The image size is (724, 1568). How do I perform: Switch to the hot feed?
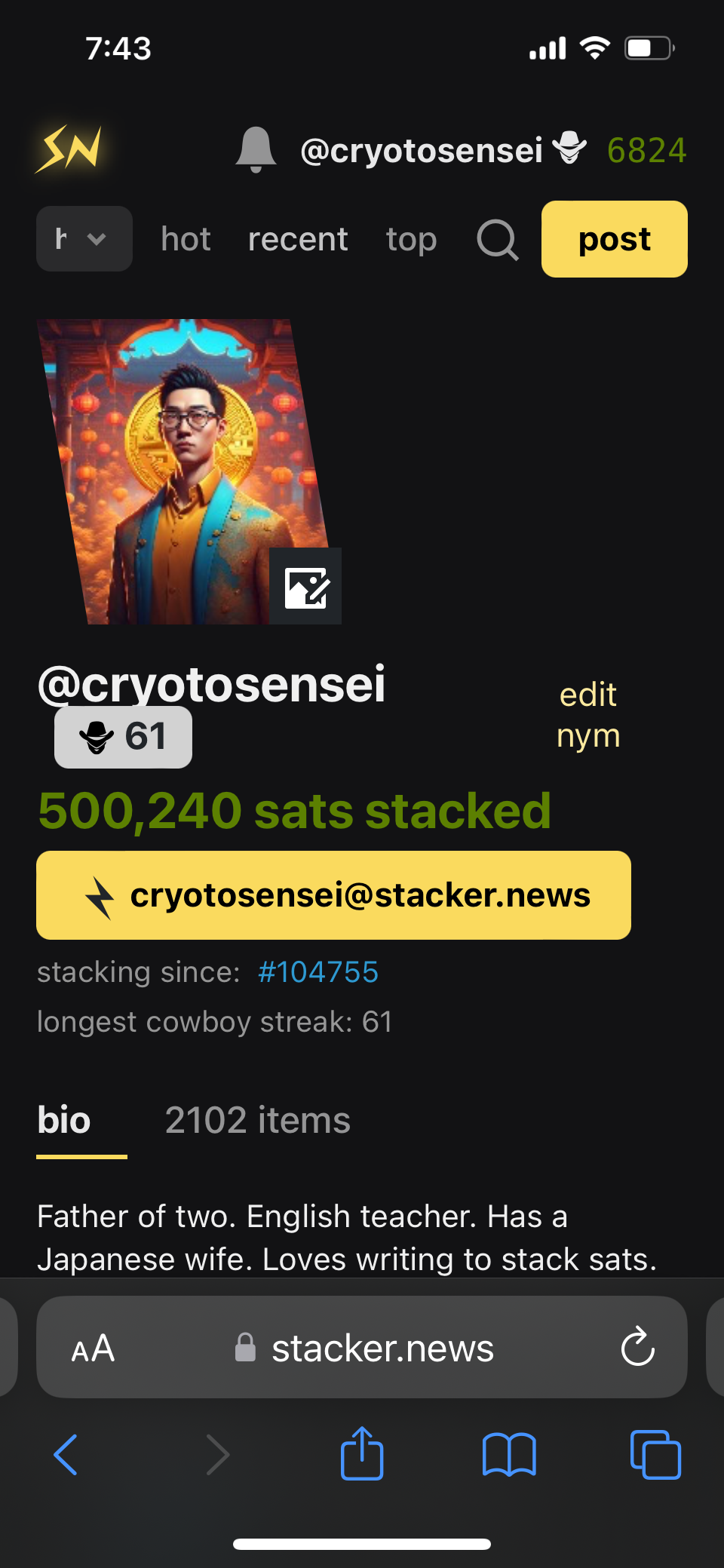coord(186,240)
